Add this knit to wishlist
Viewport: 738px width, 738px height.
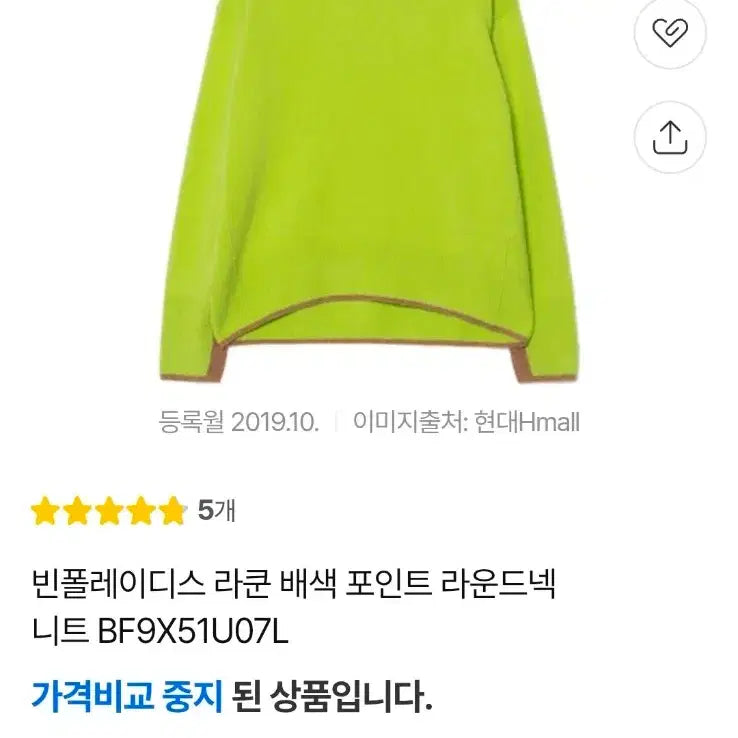coord(669,34)
